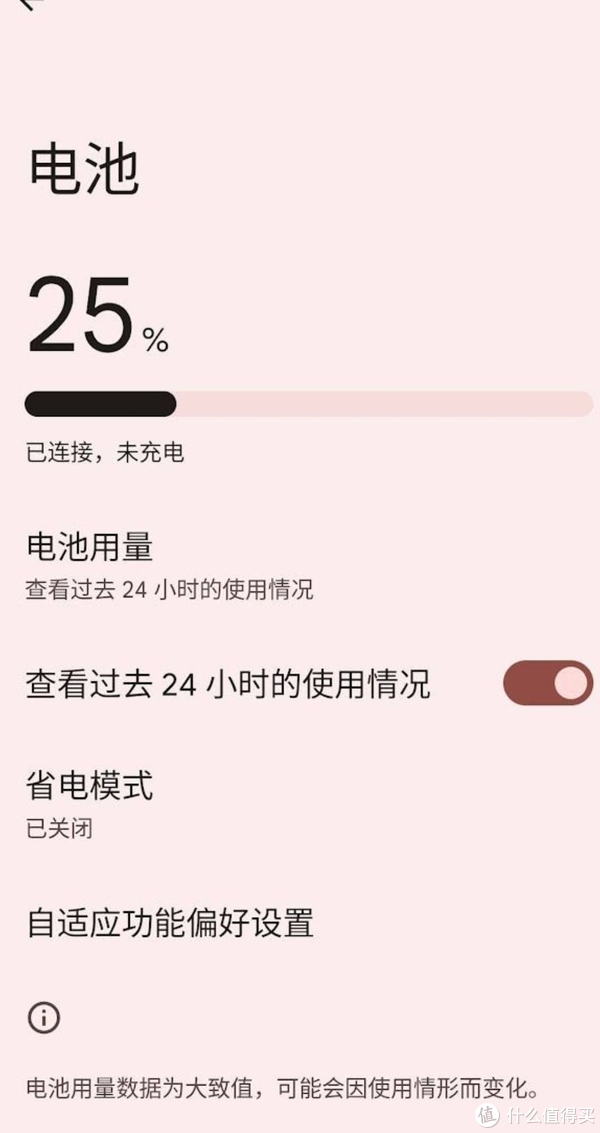Toggle the 查看过去 24 小时的使用情况 switch

coord(548,683)
